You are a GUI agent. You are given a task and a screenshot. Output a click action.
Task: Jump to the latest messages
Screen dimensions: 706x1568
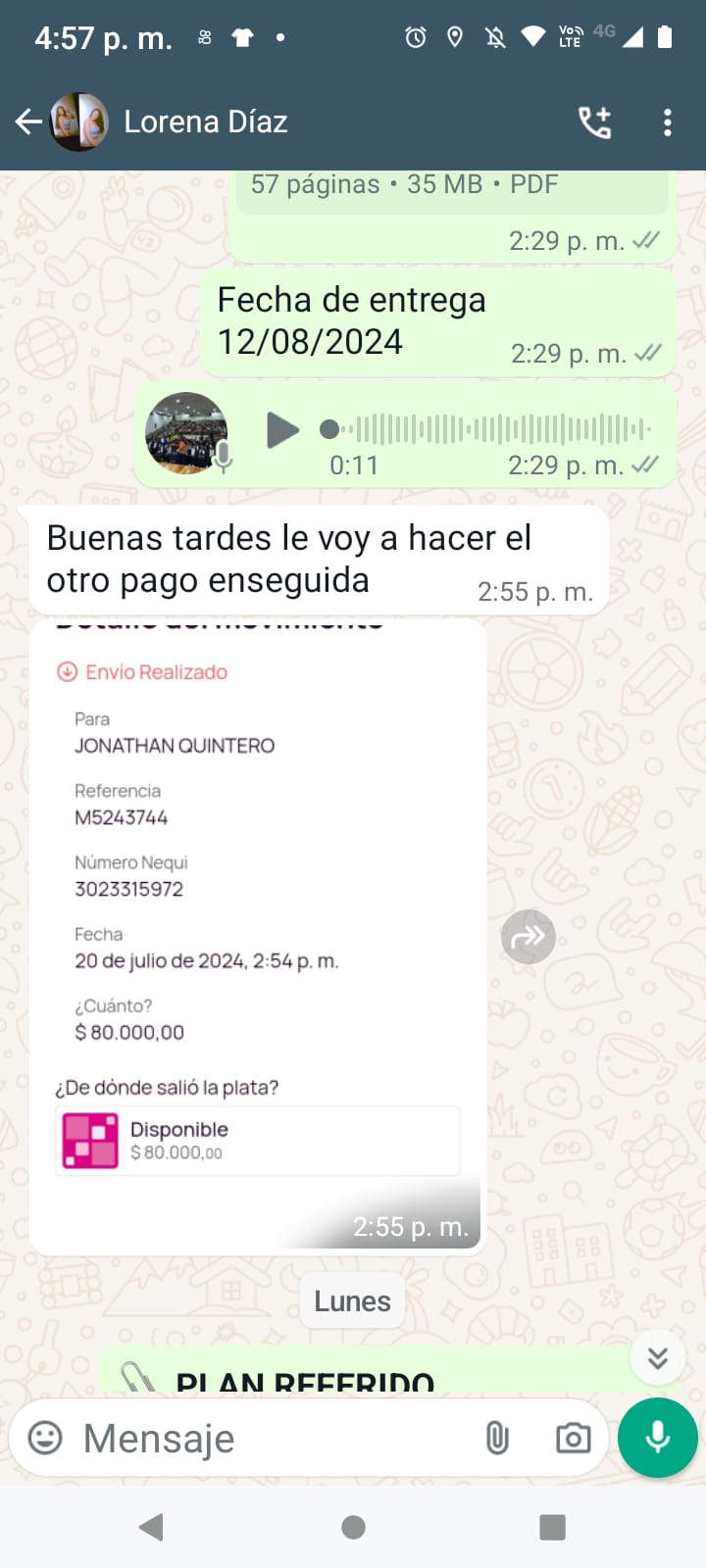pos(657,1357)
